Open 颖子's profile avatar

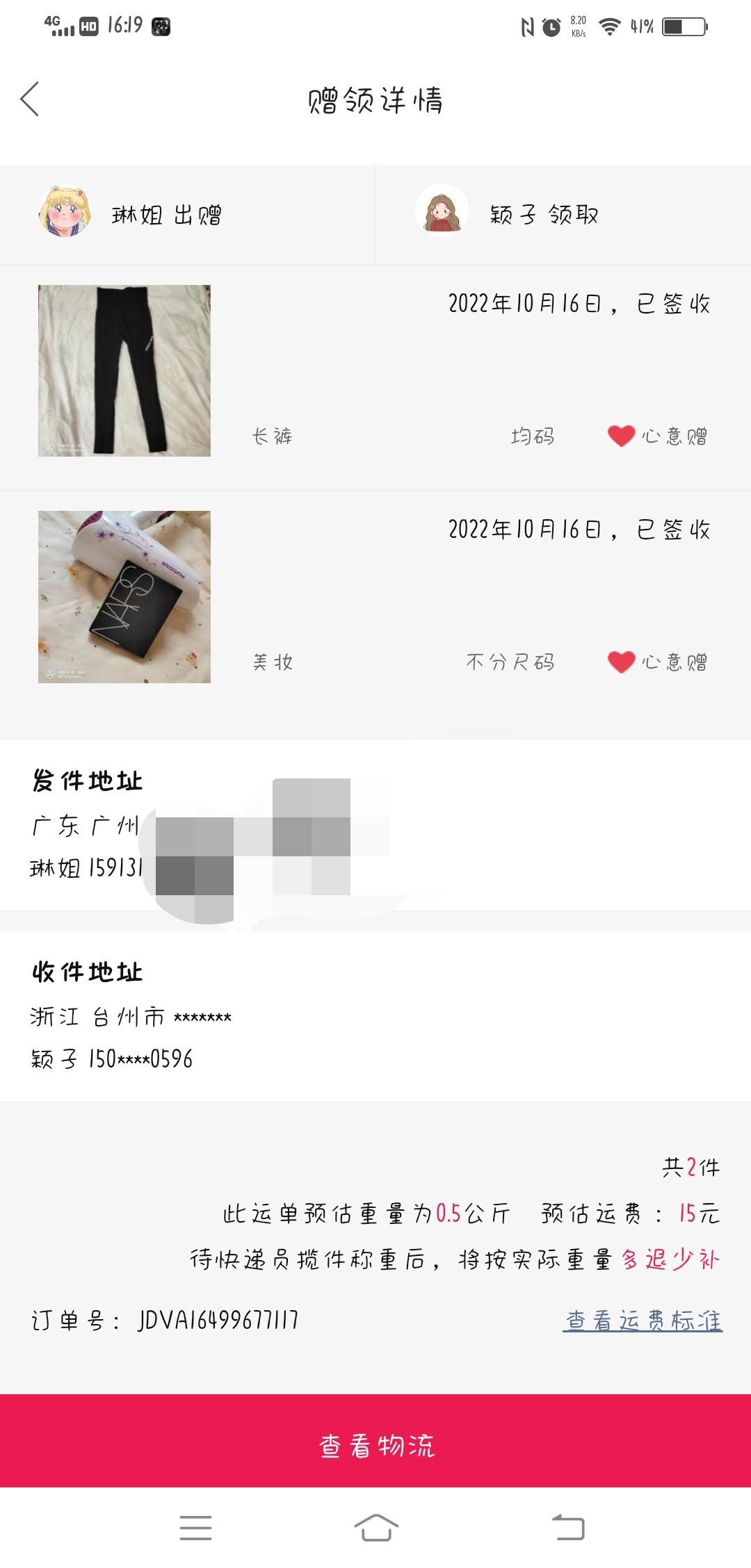[x=442, y=211]
